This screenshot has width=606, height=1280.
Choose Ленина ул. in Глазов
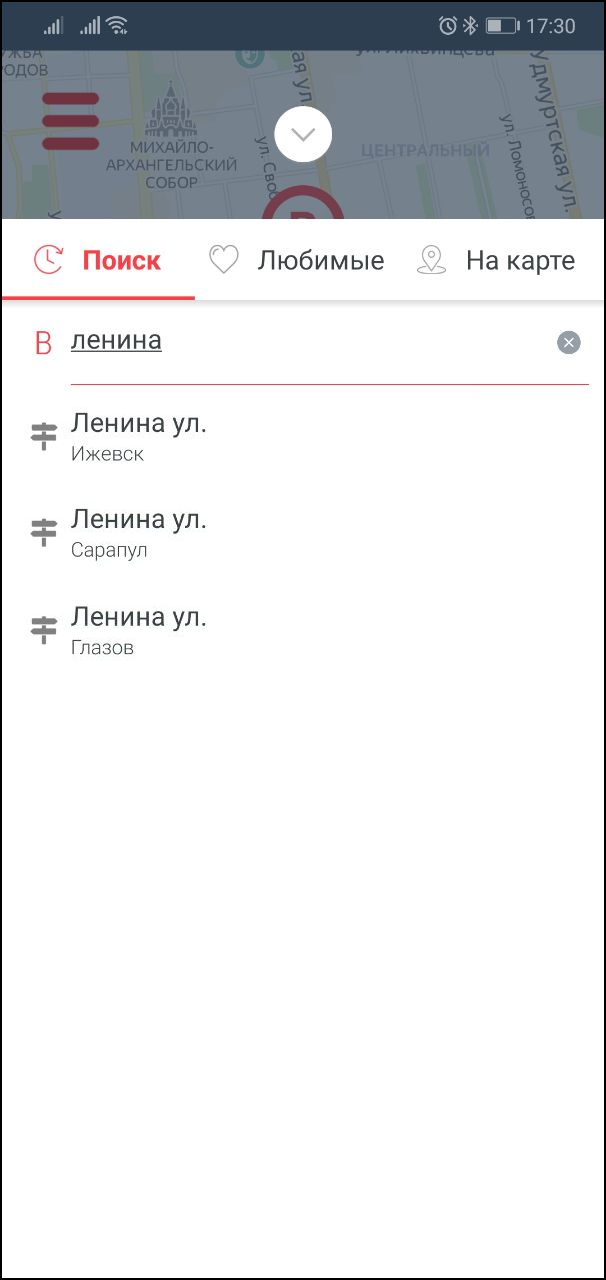click(303, 631)
